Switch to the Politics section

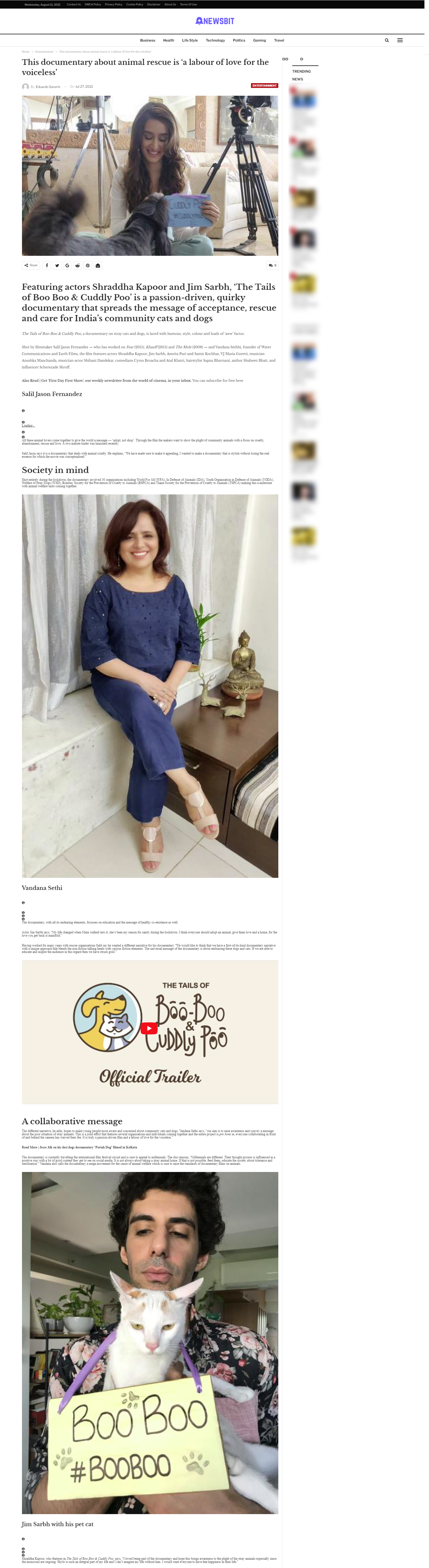click(x=239, y=40)
